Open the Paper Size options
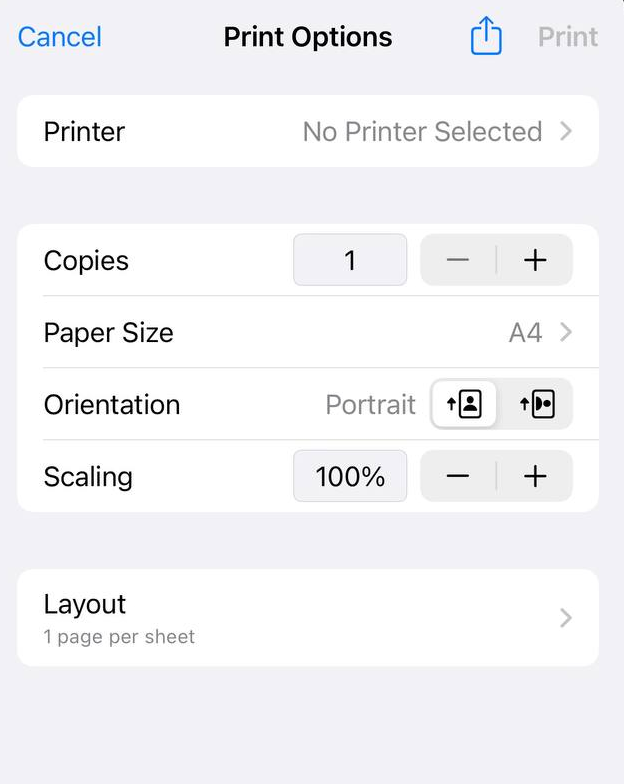The height and width of the screenshot is (784, 624). tap(308, 332)
